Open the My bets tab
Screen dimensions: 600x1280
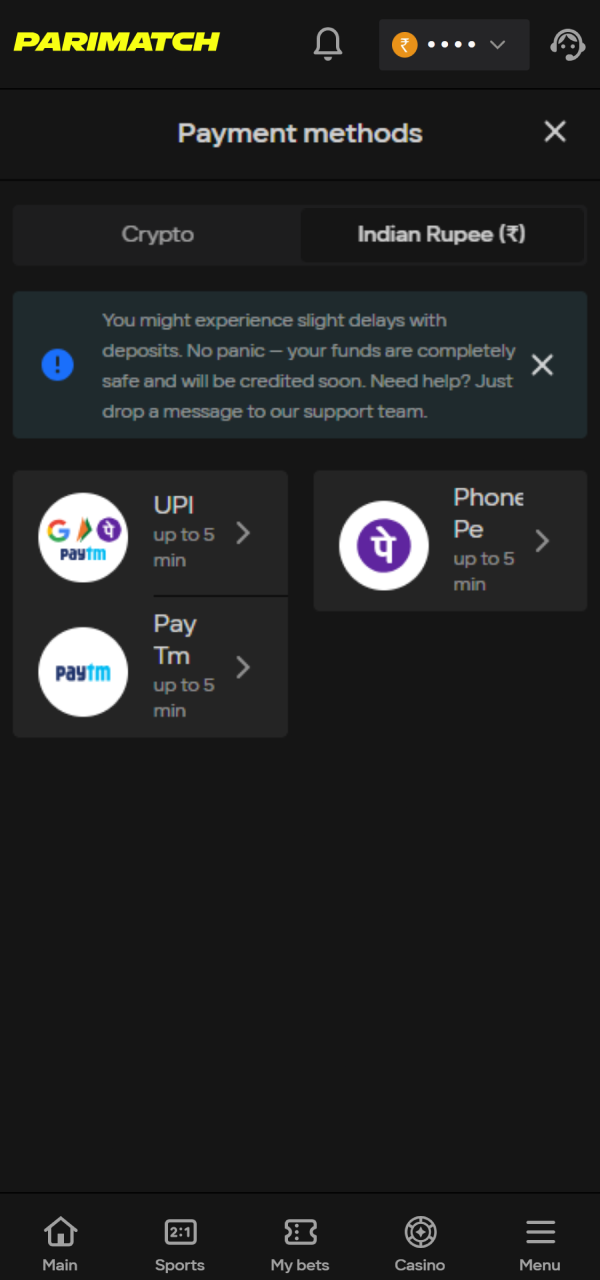pyautogui.click(x=300, y=1244)
